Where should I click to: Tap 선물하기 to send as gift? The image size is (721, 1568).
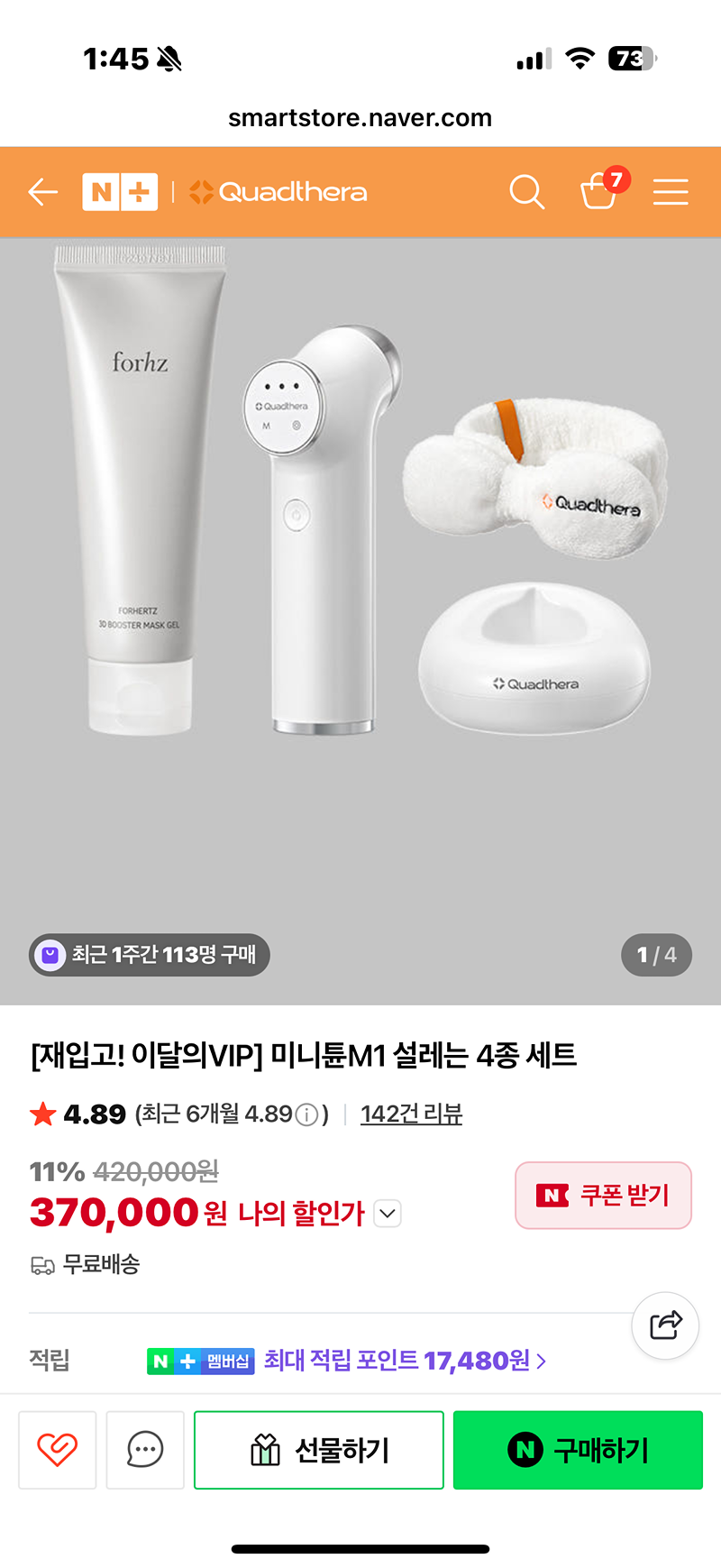pyautogui.click(x=319, y=1450)
